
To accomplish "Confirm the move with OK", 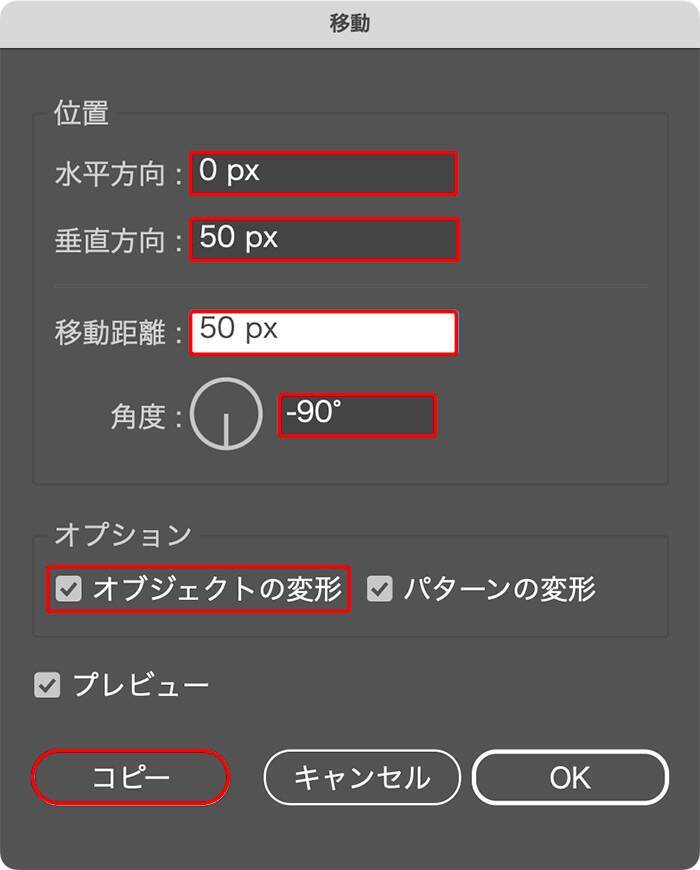I will (x=569, y=777).
